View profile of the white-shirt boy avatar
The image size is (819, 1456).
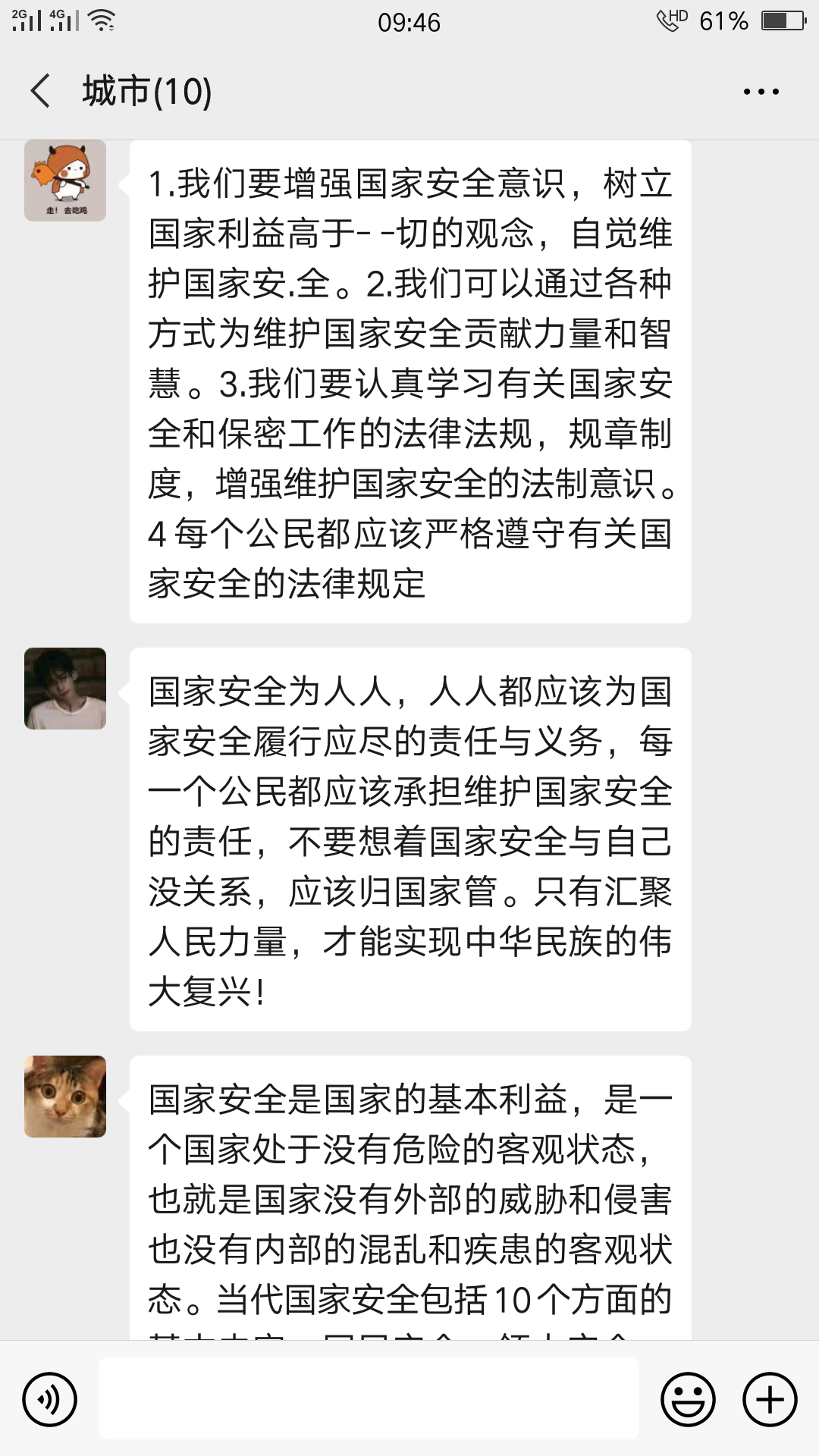(65, 689)
